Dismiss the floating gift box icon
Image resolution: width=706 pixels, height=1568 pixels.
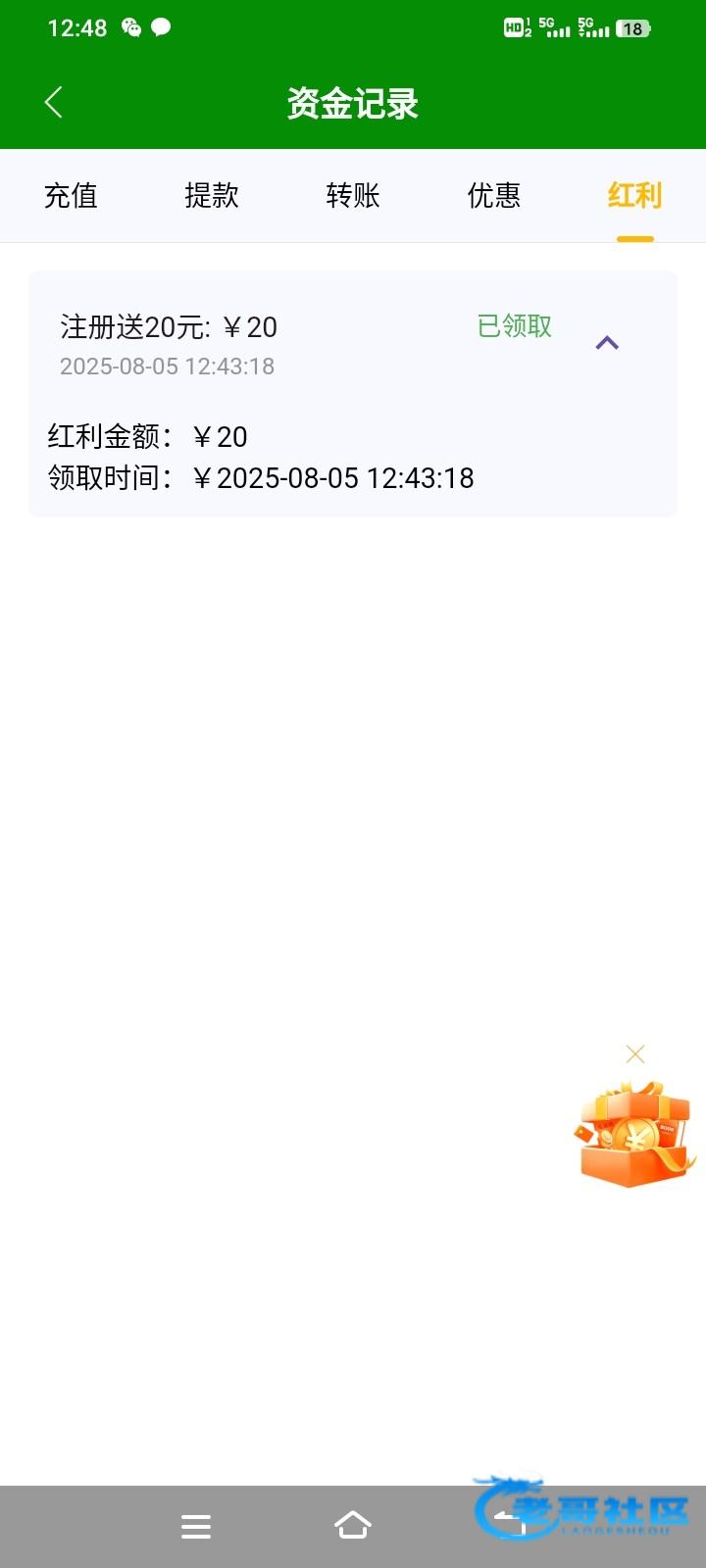coord(635,1054)
